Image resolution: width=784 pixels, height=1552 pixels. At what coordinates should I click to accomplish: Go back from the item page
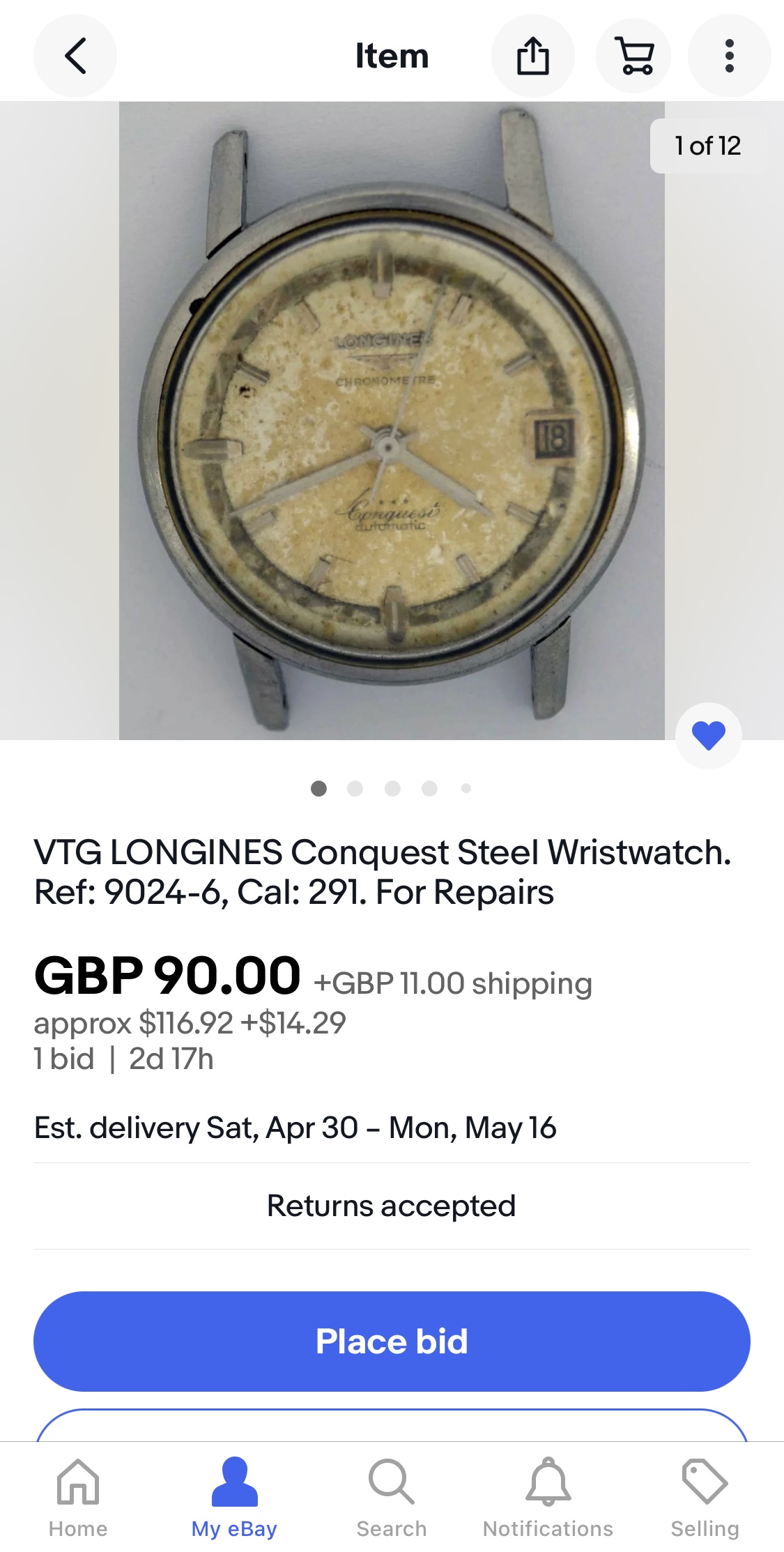click(x=75, y=56)
